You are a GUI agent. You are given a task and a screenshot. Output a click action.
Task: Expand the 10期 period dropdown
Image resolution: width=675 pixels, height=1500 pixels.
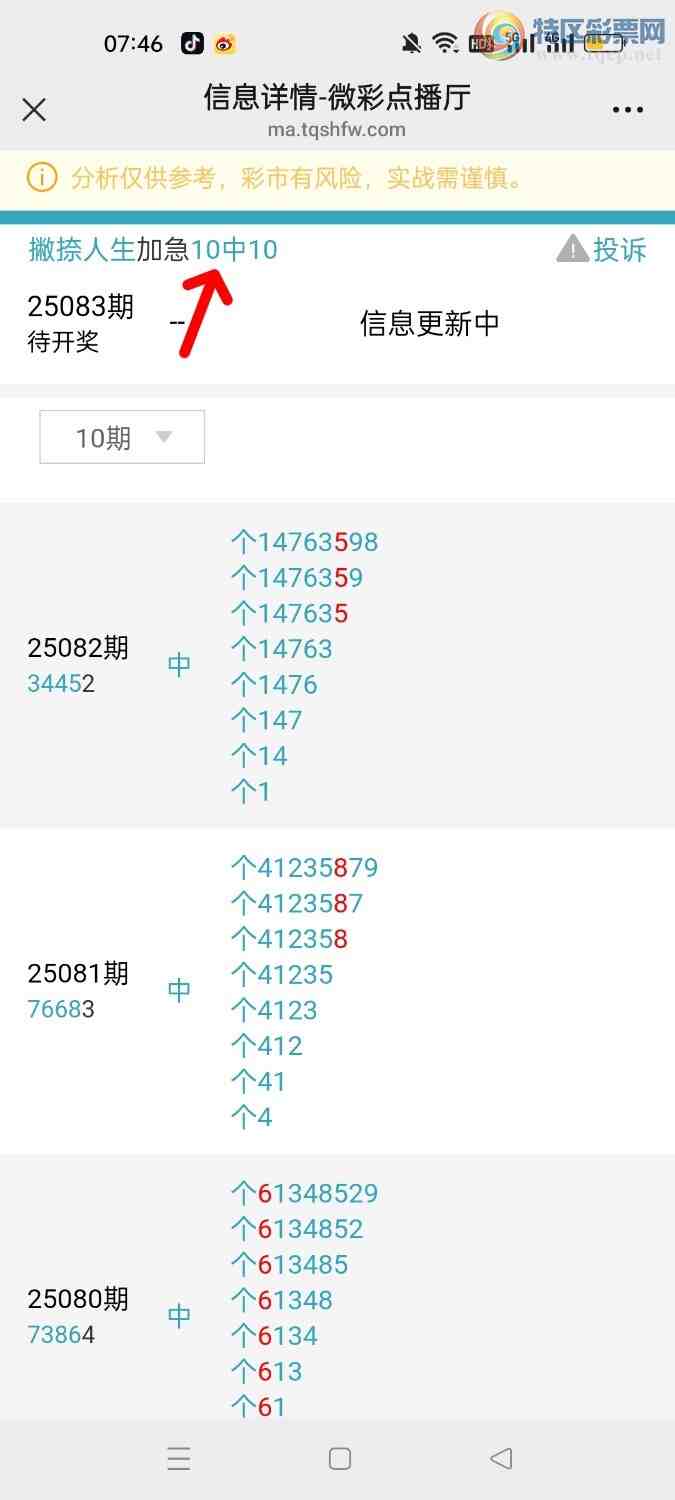click(x=122, y=437)
